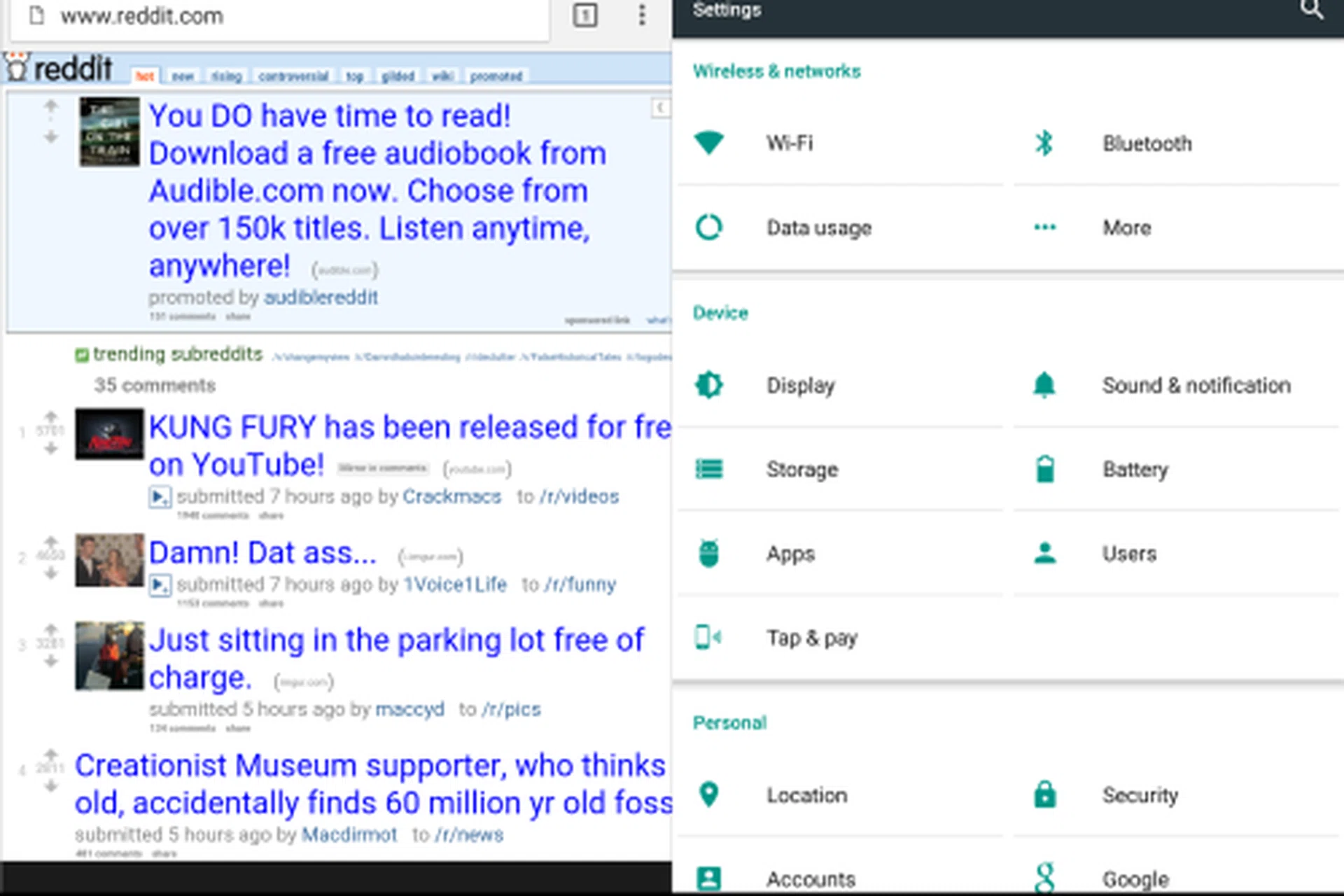Open Bluetooth settings

1147,143
